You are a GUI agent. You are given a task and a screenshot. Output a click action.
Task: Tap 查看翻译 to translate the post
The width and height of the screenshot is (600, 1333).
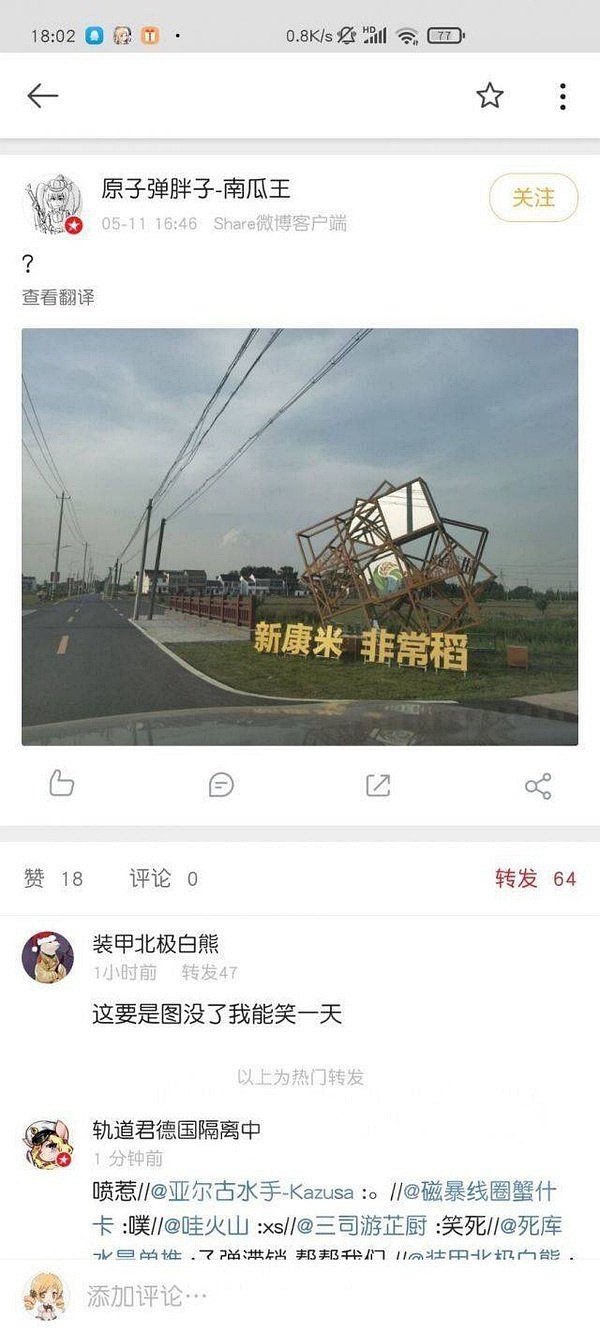[58, 297]
